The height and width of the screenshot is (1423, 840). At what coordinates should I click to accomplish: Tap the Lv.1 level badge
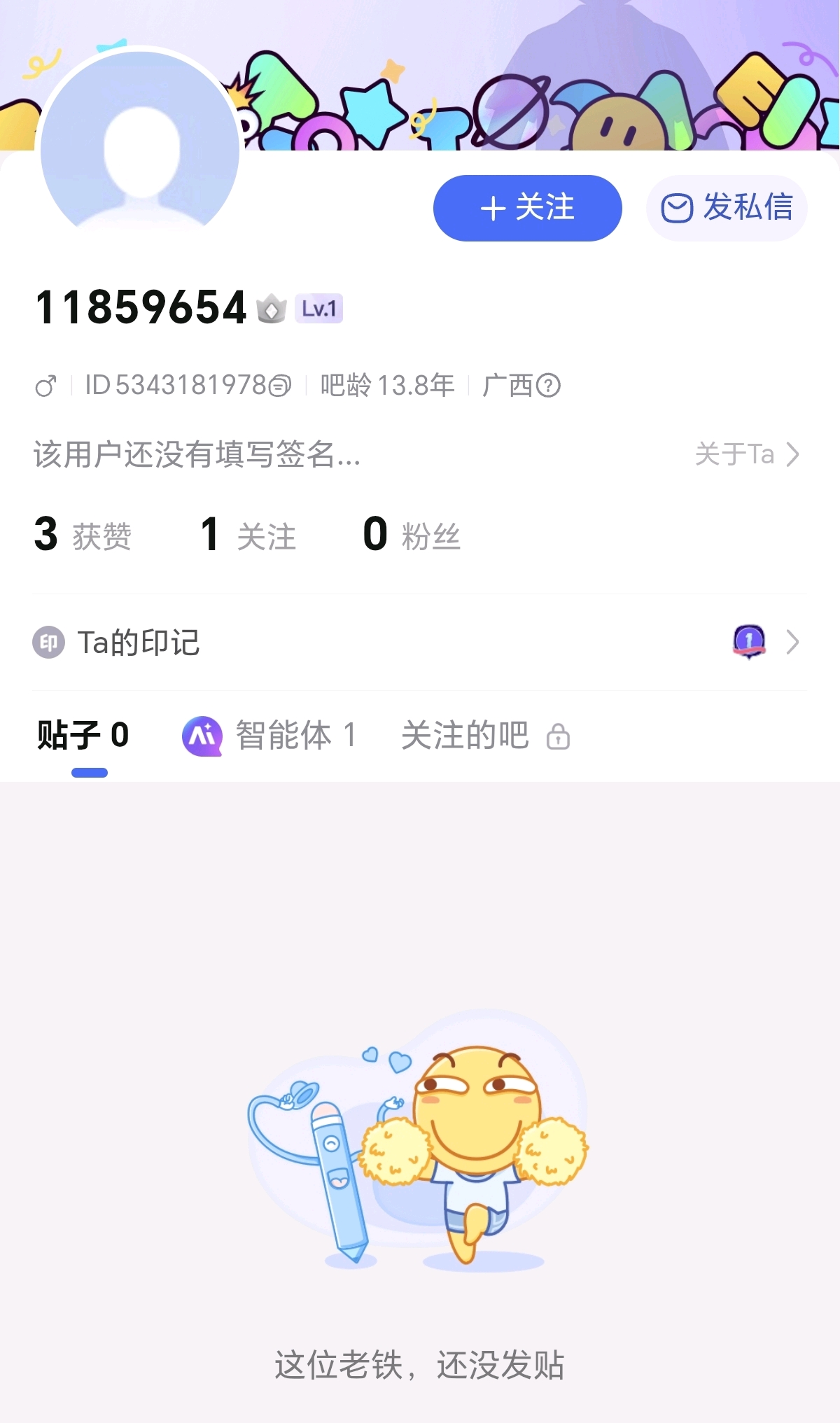(318, 309)
